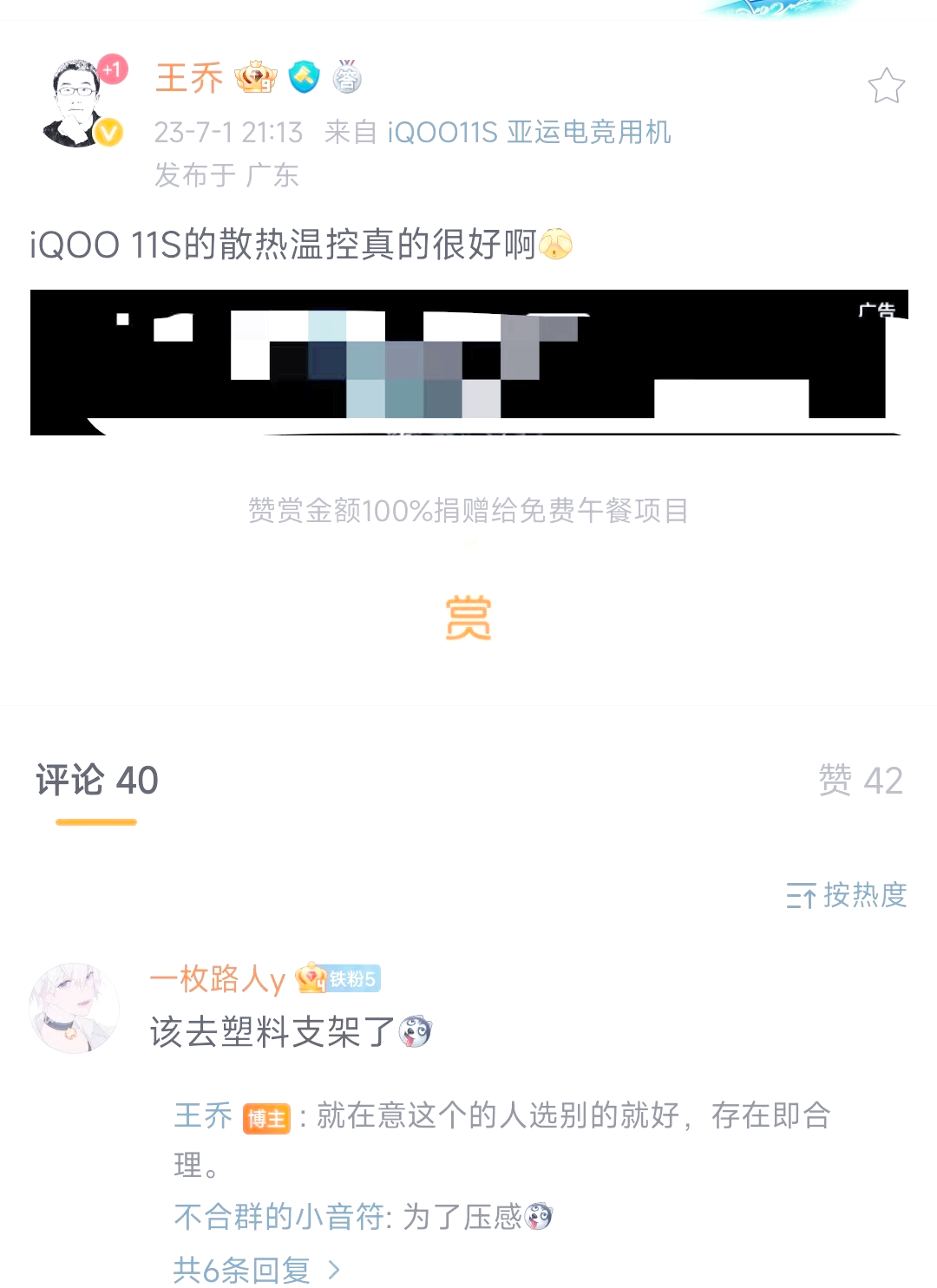
Task: Open 王乔's profile avatar
Action: [x=78, y=102]
